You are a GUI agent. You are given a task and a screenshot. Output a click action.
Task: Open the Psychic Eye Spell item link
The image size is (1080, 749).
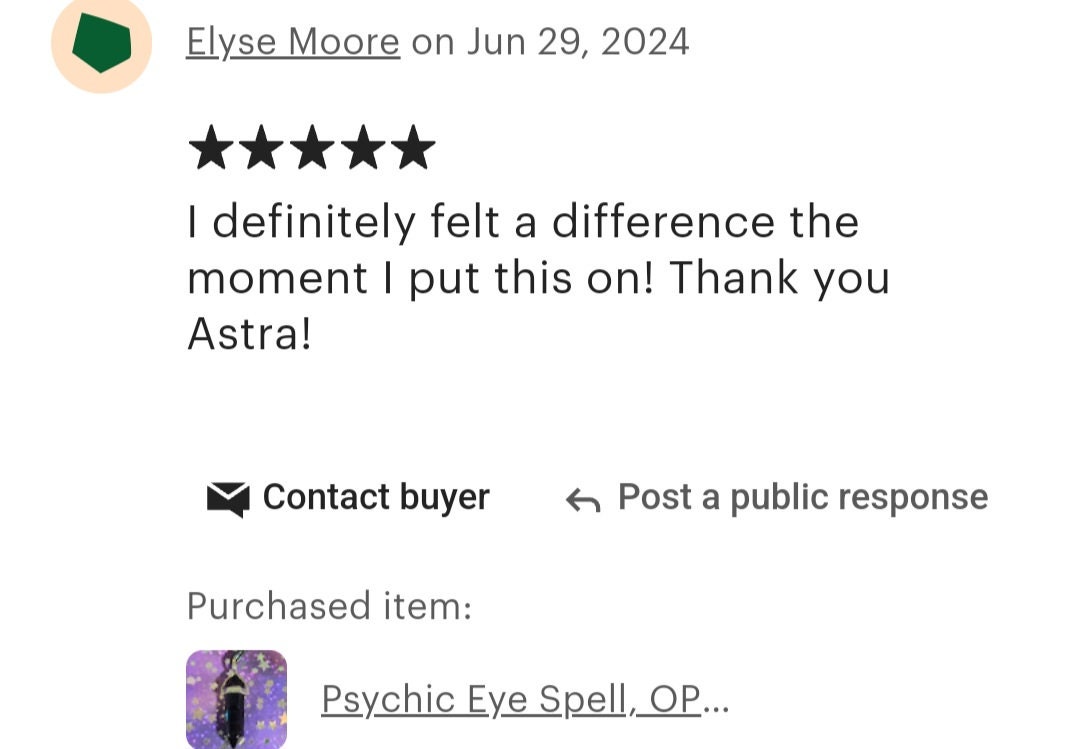[510, 700]
